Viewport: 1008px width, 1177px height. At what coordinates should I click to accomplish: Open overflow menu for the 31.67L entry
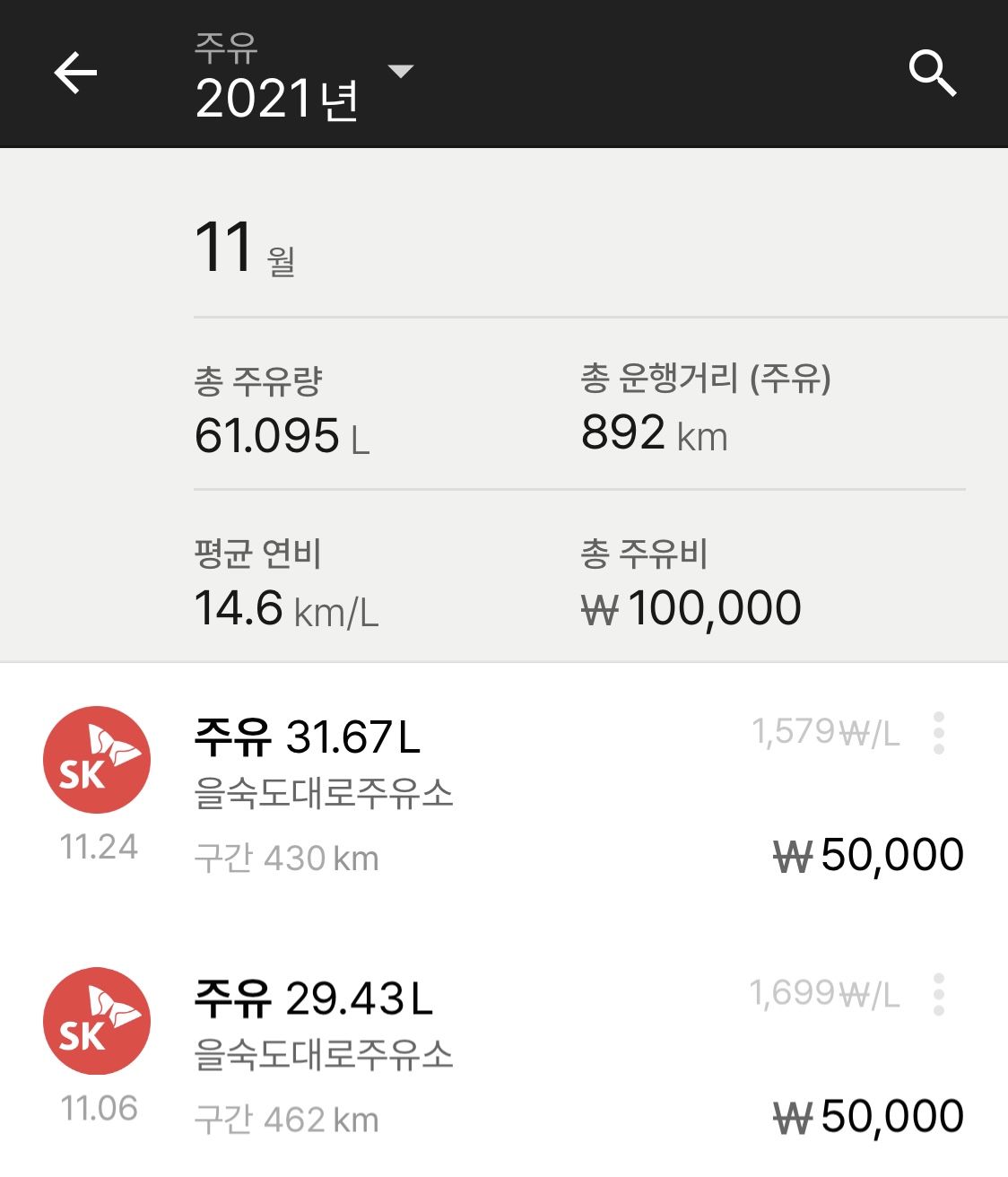click(x=939, y=733)
